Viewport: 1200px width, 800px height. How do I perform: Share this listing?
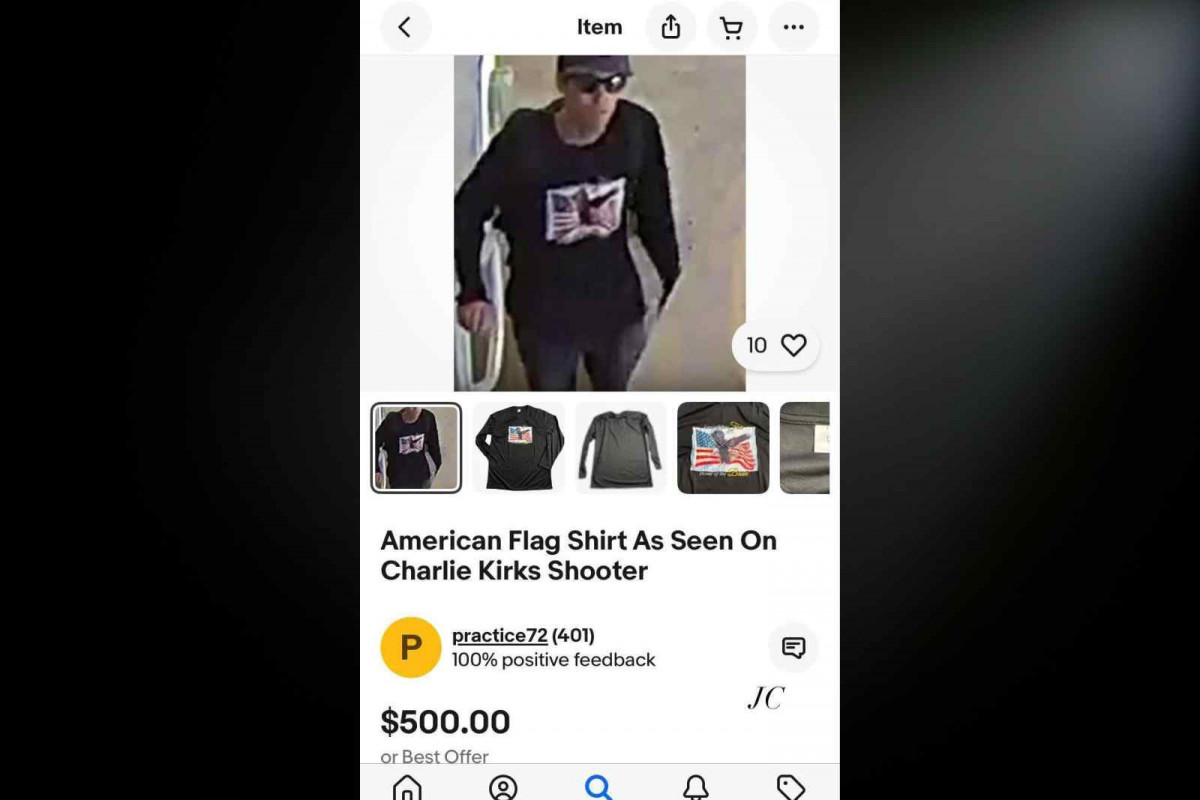671,28
